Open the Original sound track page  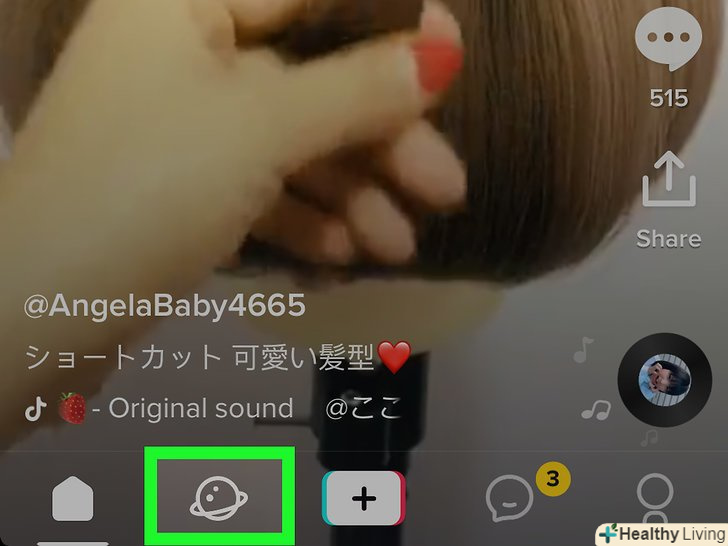[x=200, y=409]
